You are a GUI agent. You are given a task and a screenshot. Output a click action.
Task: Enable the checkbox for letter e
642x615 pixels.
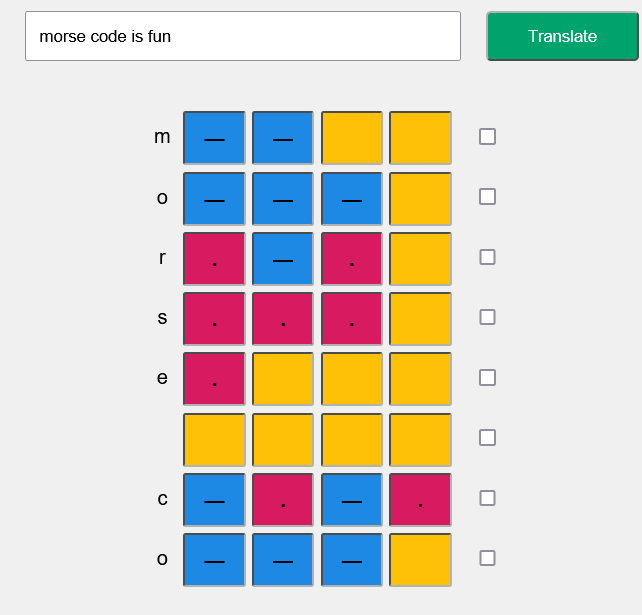pos(487,378)
